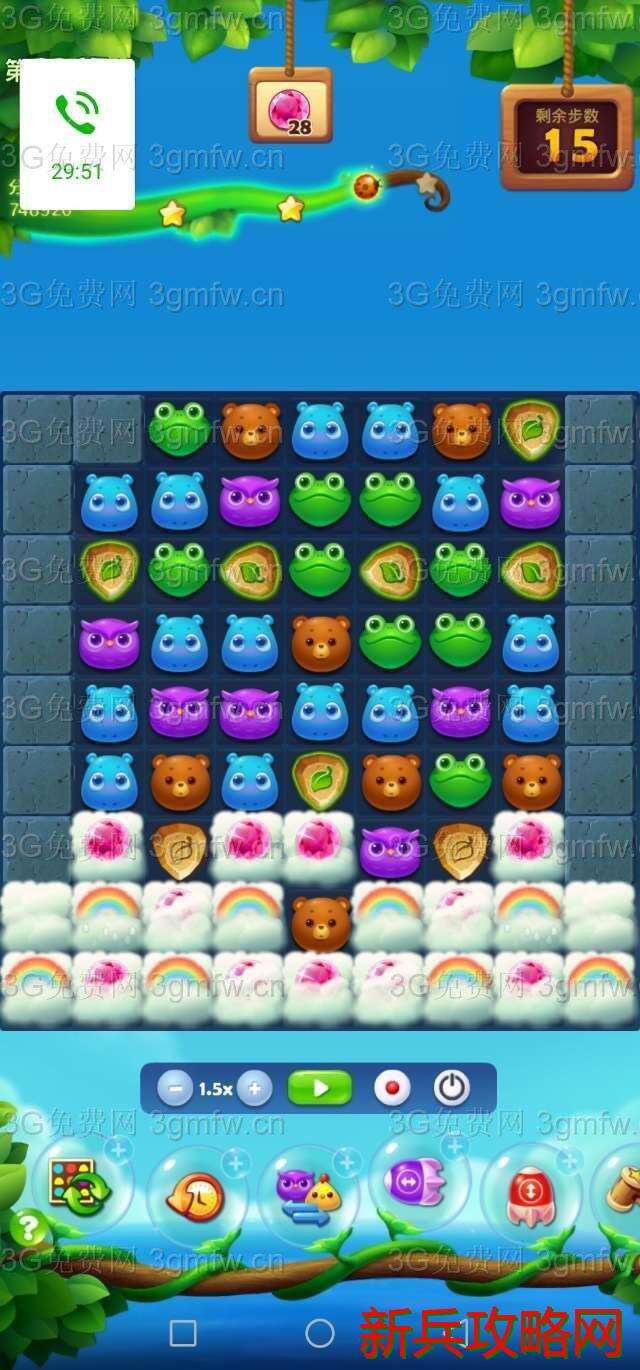The image size is (640, 1370).
Task: Tap the power button on the control bar
Action: (x=452, y=1088)
